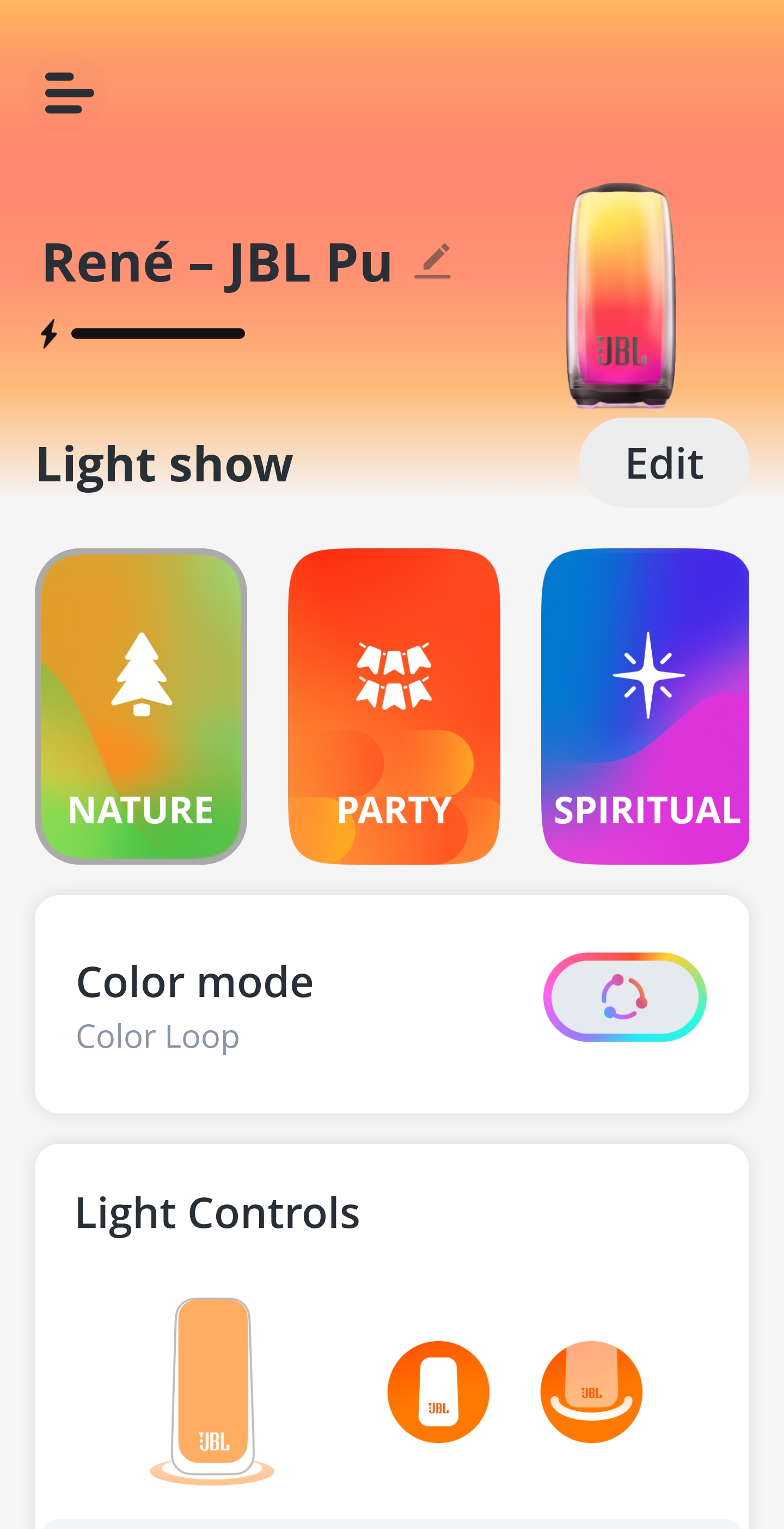
Task: Open the hamburger menu
Action: pyautogui.click(x=70, y=93)
